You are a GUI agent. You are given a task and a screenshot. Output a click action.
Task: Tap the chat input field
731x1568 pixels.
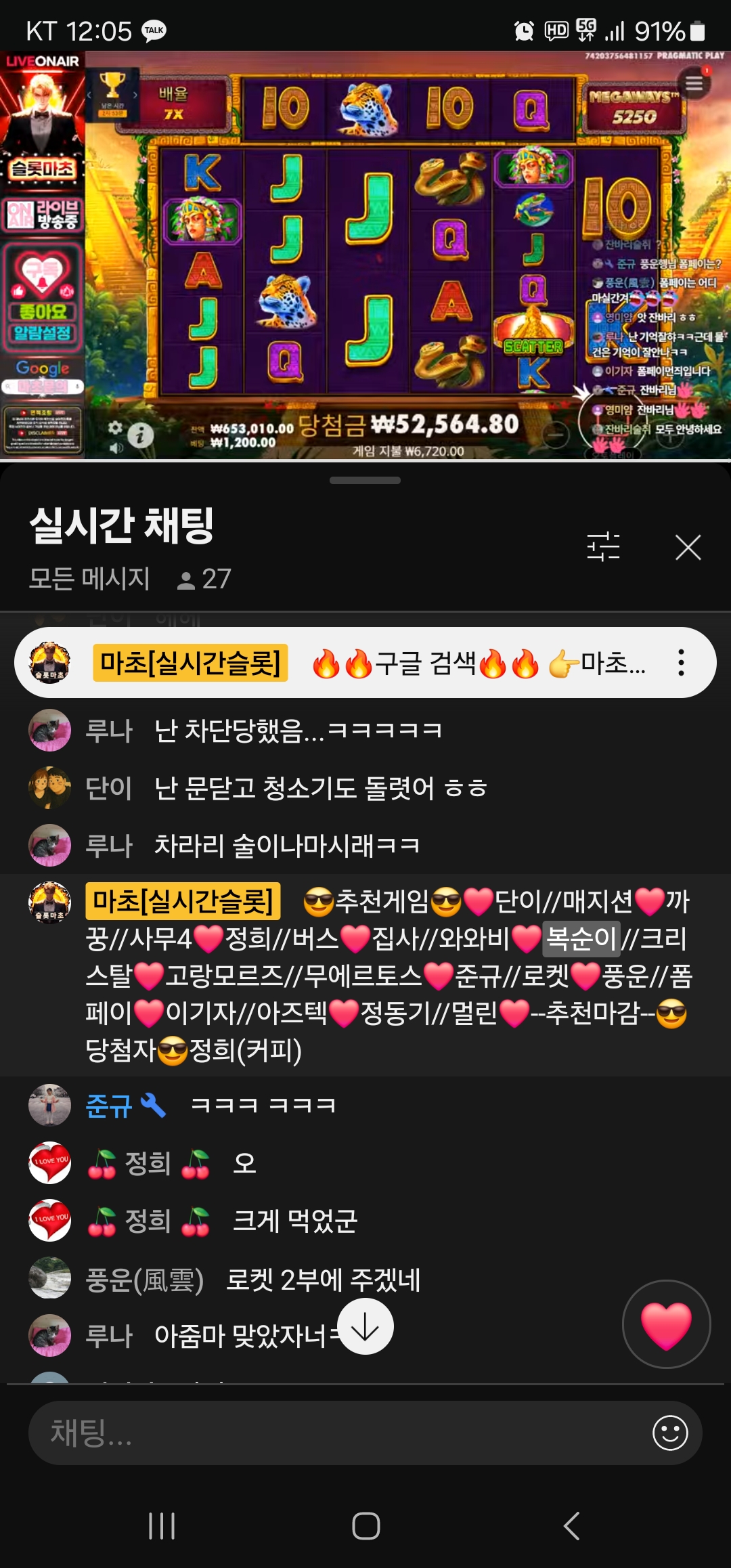tap(338, 1433)
